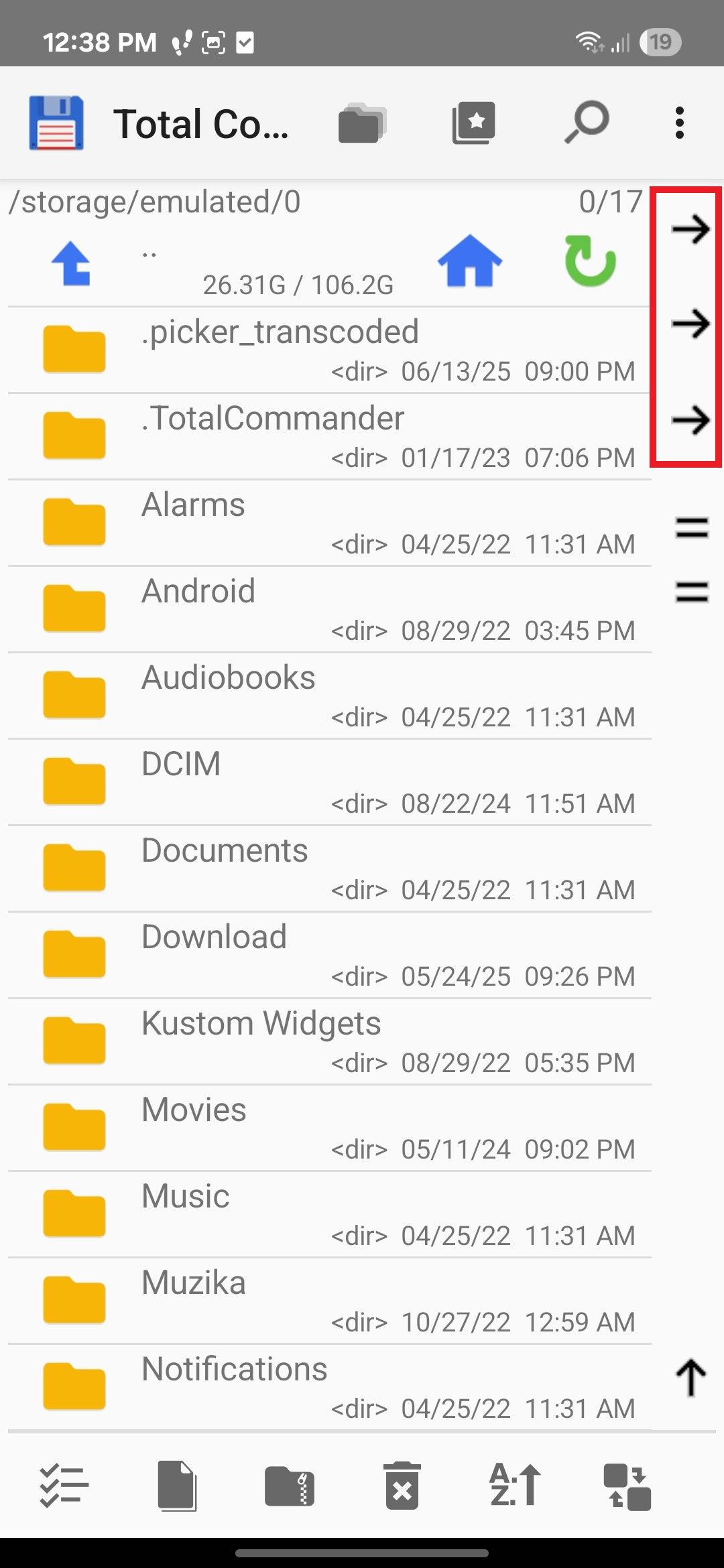Screen dimensions: 724x1568
Task: Reload the file list
Action: (x=590, y=261)
